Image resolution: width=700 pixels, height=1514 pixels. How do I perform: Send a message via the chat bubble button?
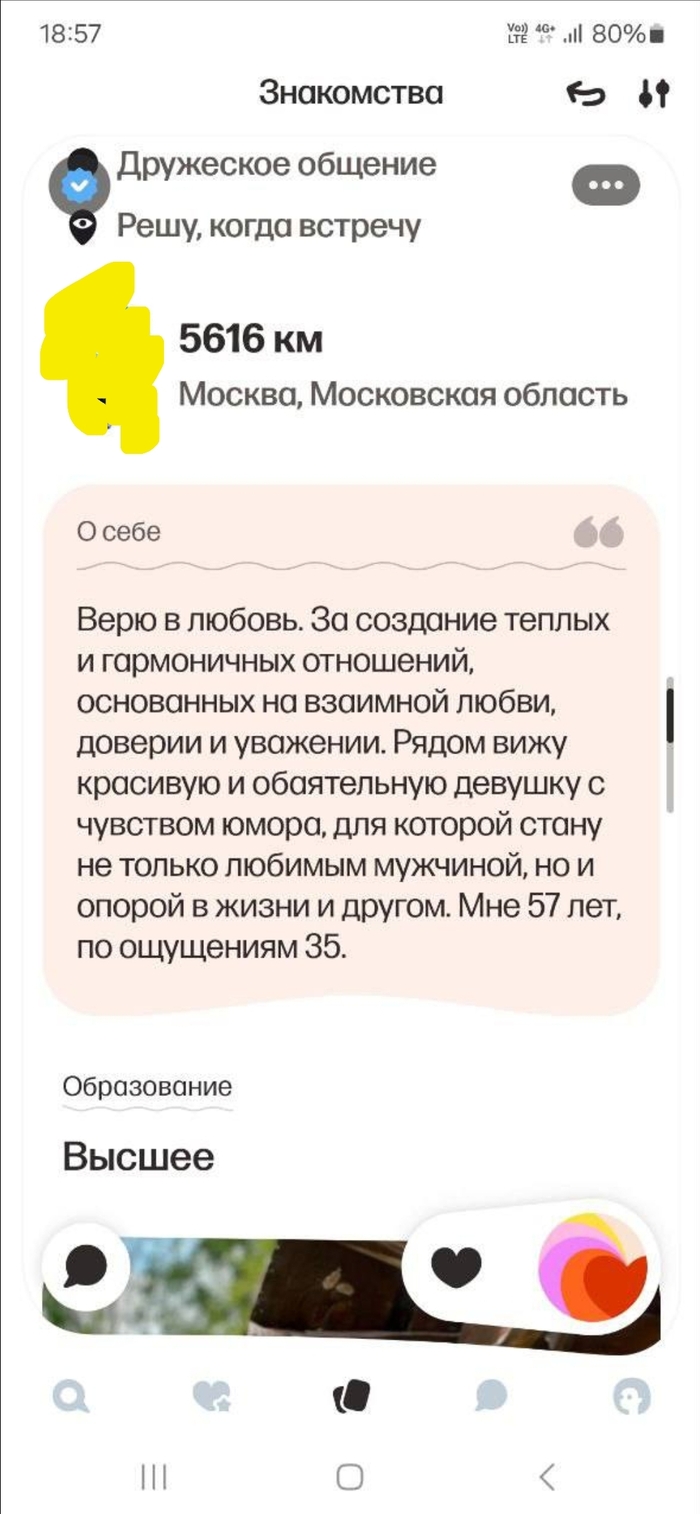click(86, 1267)
